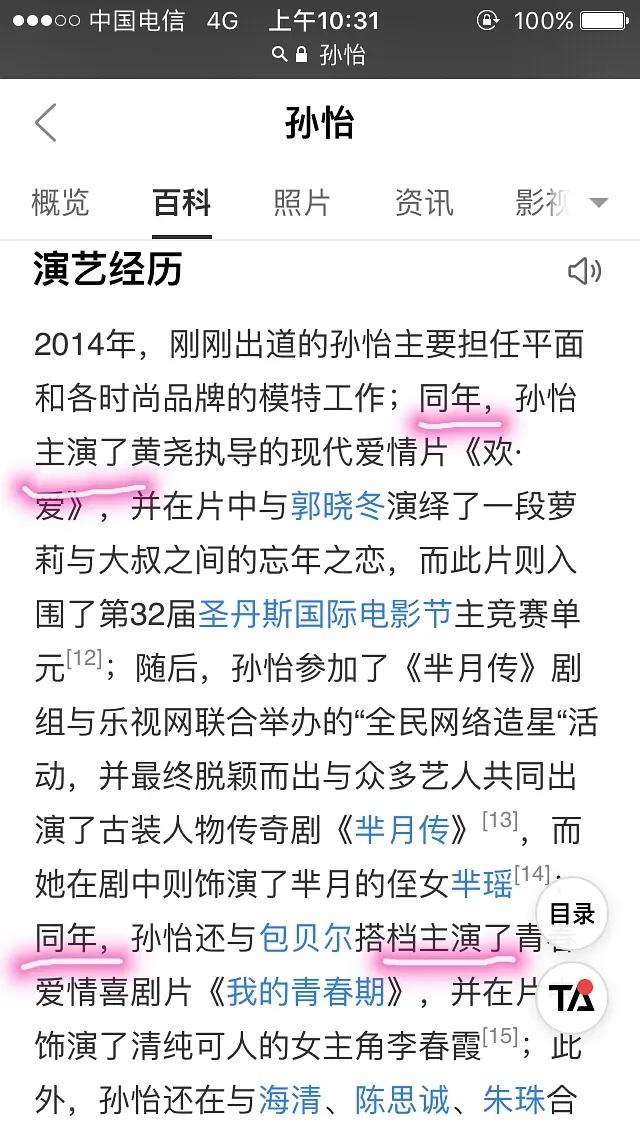Image resolution: width=640 pixels, height=1136 pixels.
Task: Open the 圣丹斯国际电影节 link
Action: tap(326, 612)
